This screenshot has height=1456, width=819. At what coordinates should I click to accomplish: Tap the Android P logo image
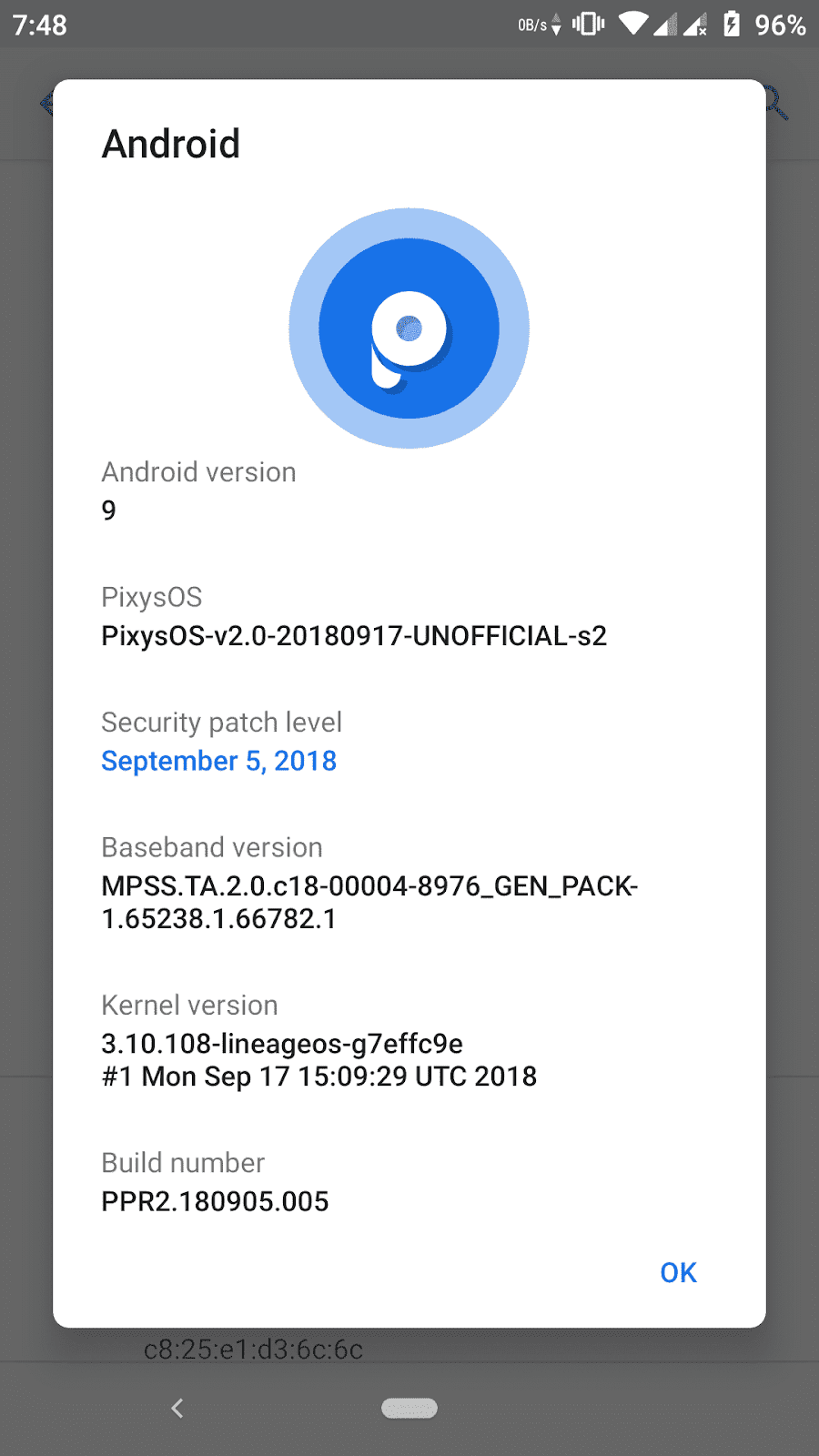pos(409,327)
